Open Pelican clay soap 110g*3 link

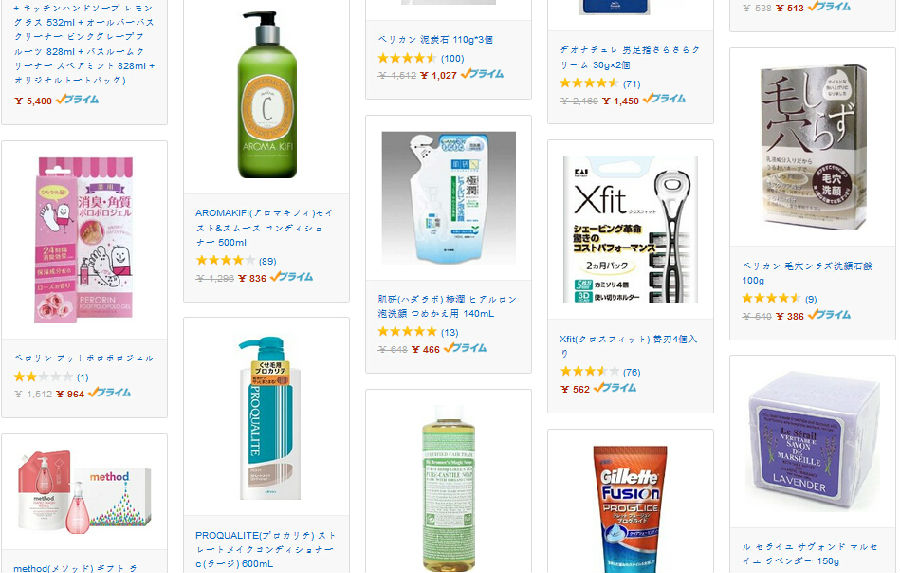[434, 40]
